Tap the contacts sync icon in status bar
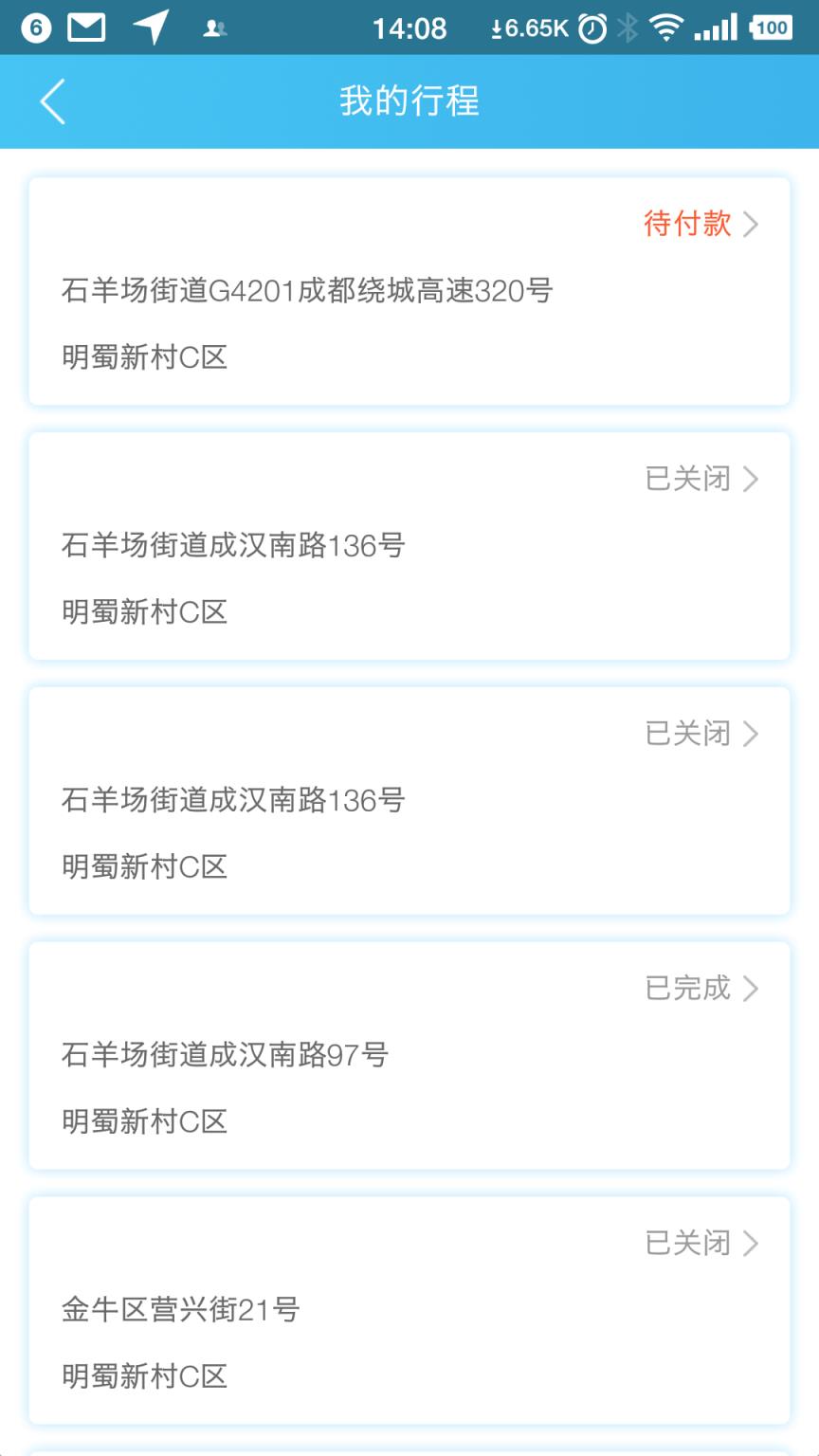Viewport: 819px width, 1456px height. [x=216, y=28]
